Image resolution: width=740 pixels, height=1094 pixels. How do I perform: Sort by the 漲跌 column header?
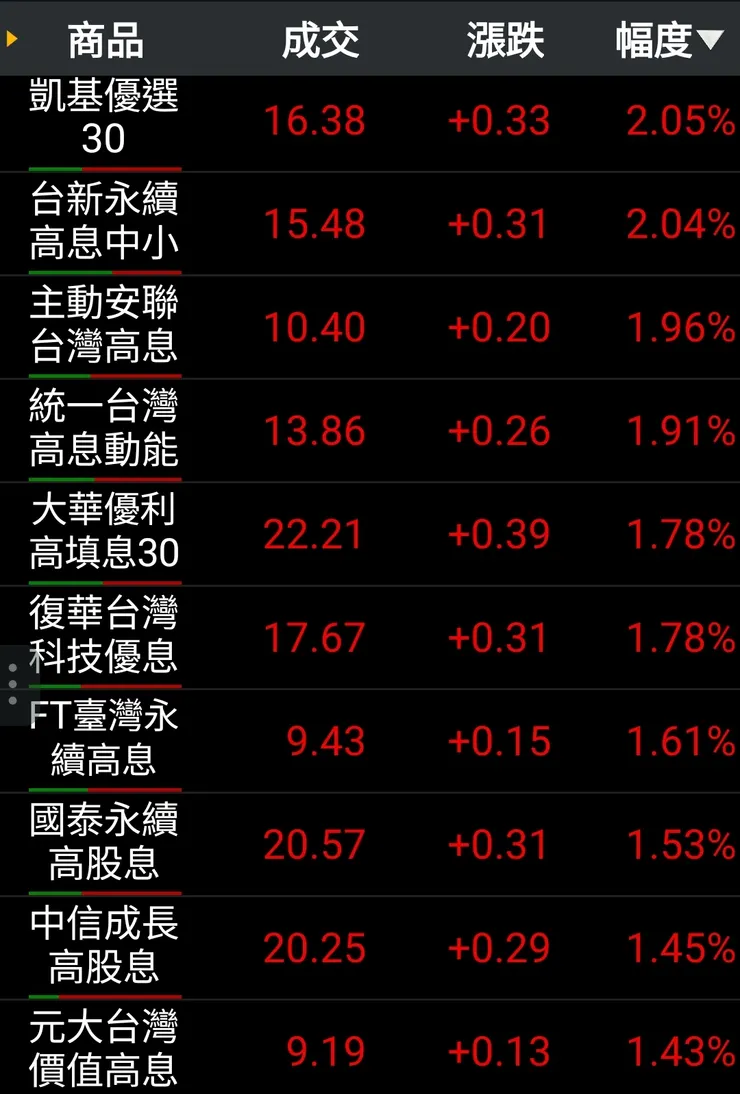click(x=505, y=41)
